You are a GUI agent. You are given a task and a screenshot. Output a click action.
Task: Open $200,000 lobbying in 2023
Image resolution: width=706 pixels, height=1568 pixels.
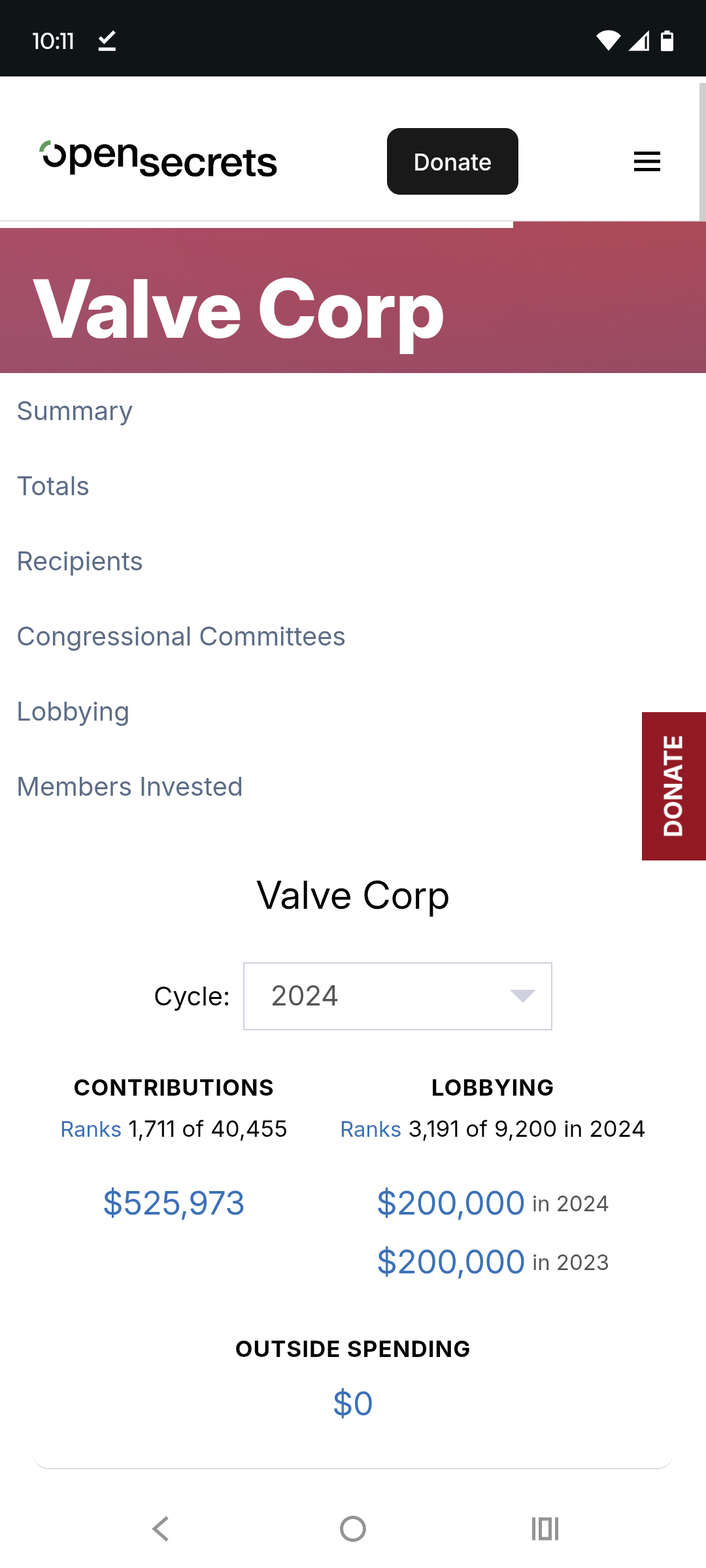(450, 1262)
